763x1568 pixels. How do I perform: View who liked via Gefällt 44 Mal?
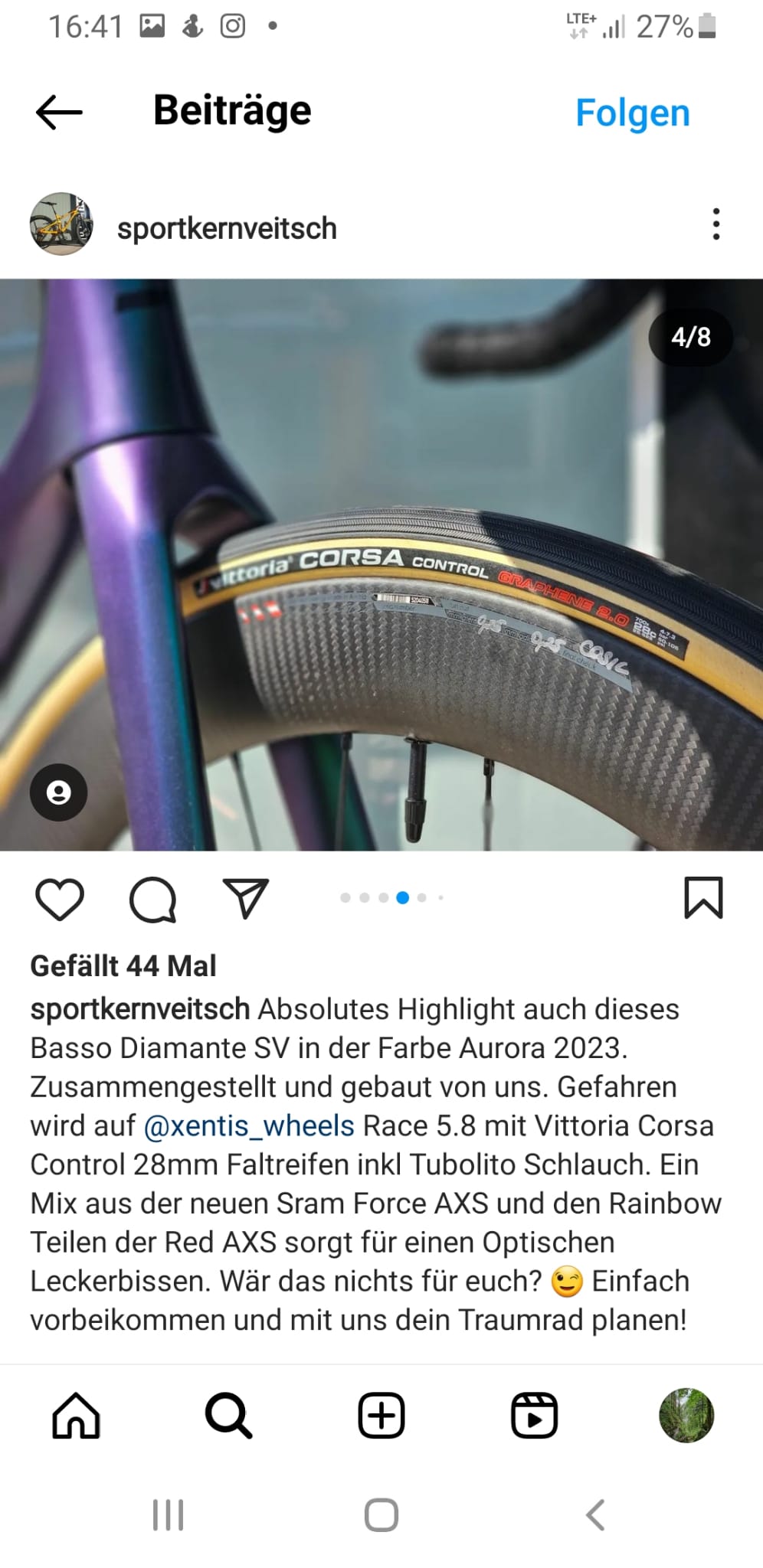pos(123,966)
